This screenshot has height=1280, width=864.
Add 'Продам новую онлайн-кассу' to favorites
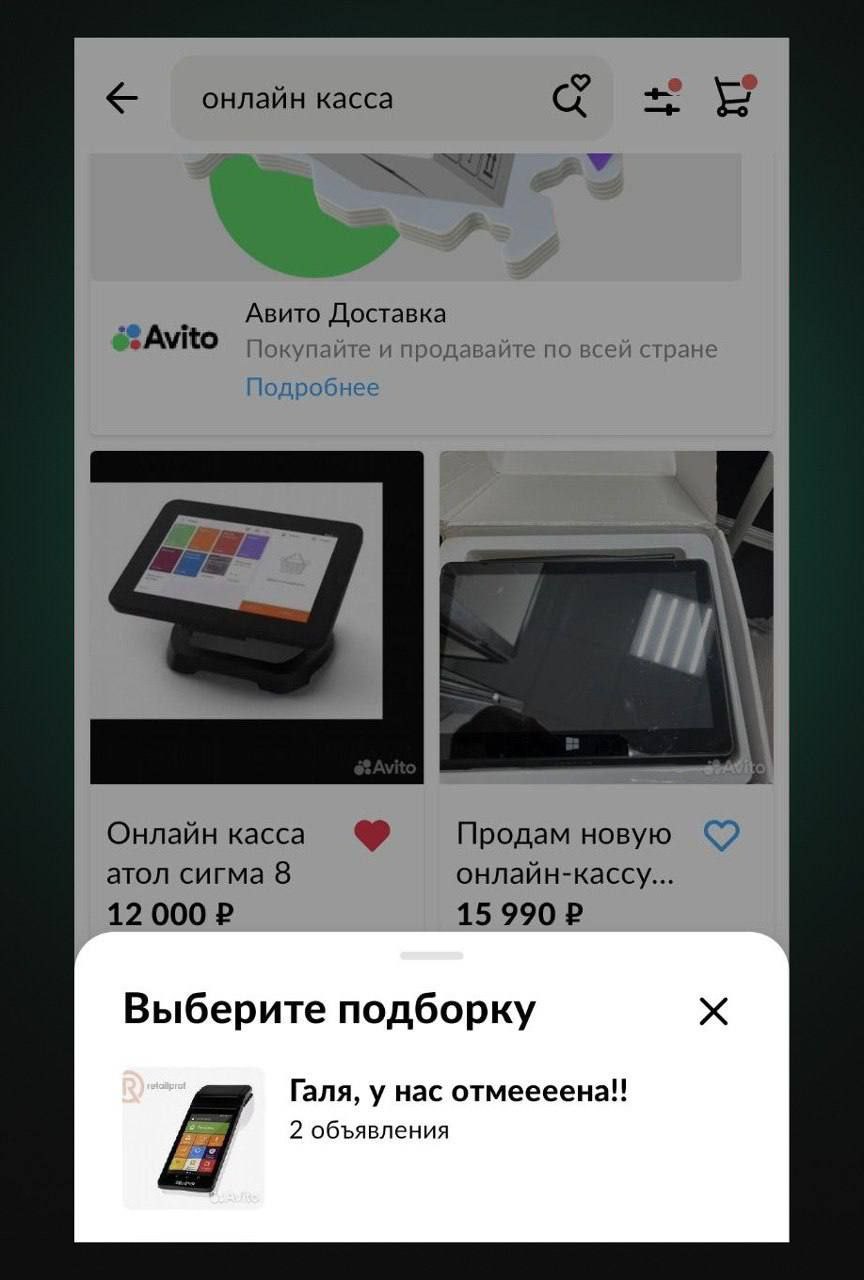pyautogui.click(x=721, y=835)
